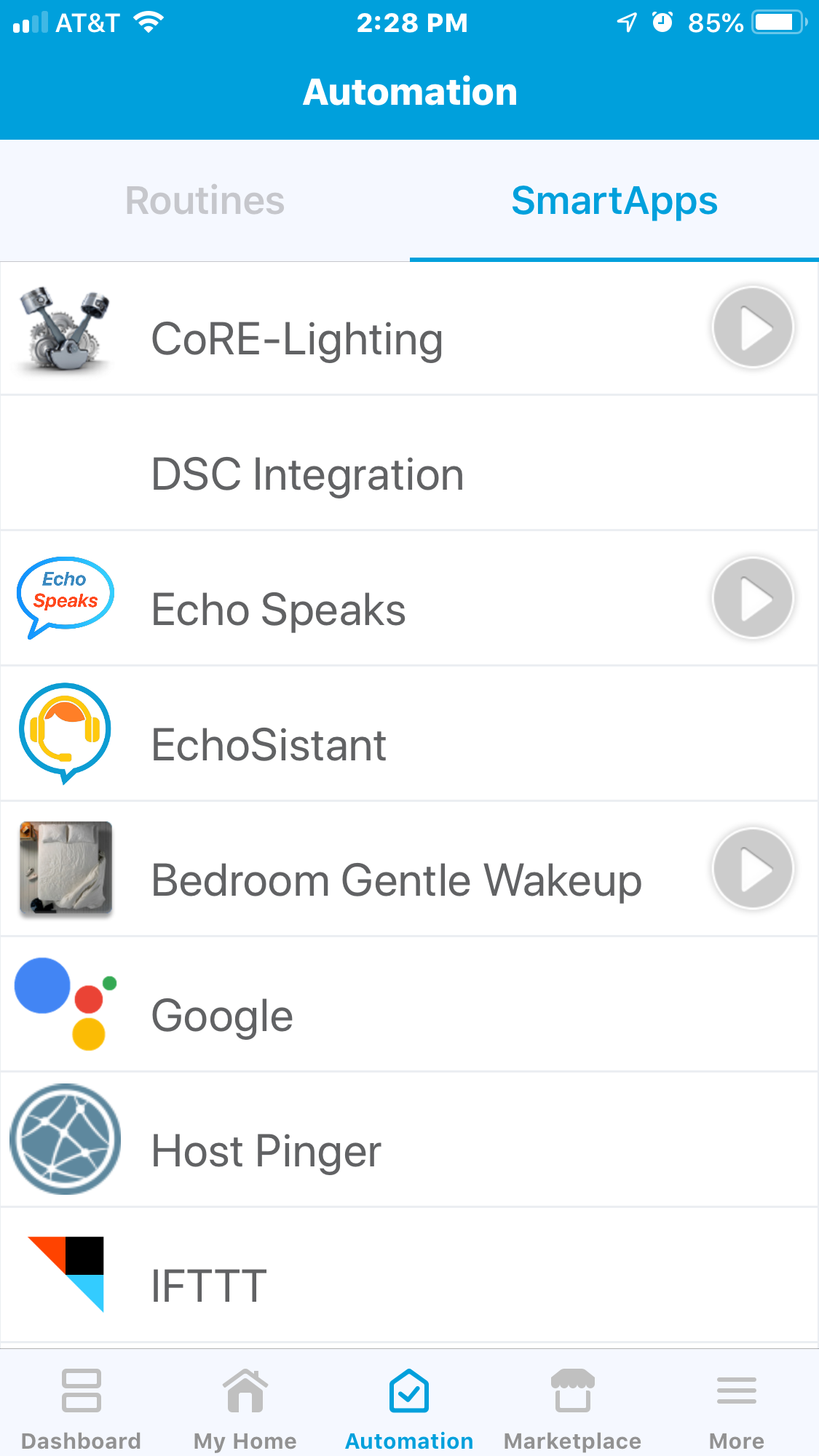Screen dimensions: 819x1456
Task: Switch to My Home
Action: tap(245, 1409)
